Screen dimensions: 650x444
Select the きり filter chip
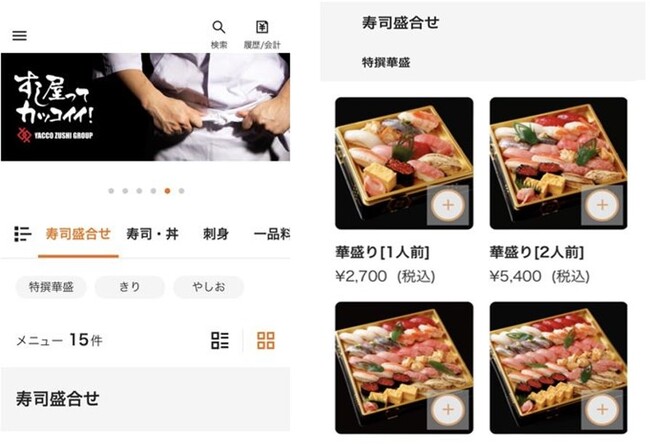[130, 287]
